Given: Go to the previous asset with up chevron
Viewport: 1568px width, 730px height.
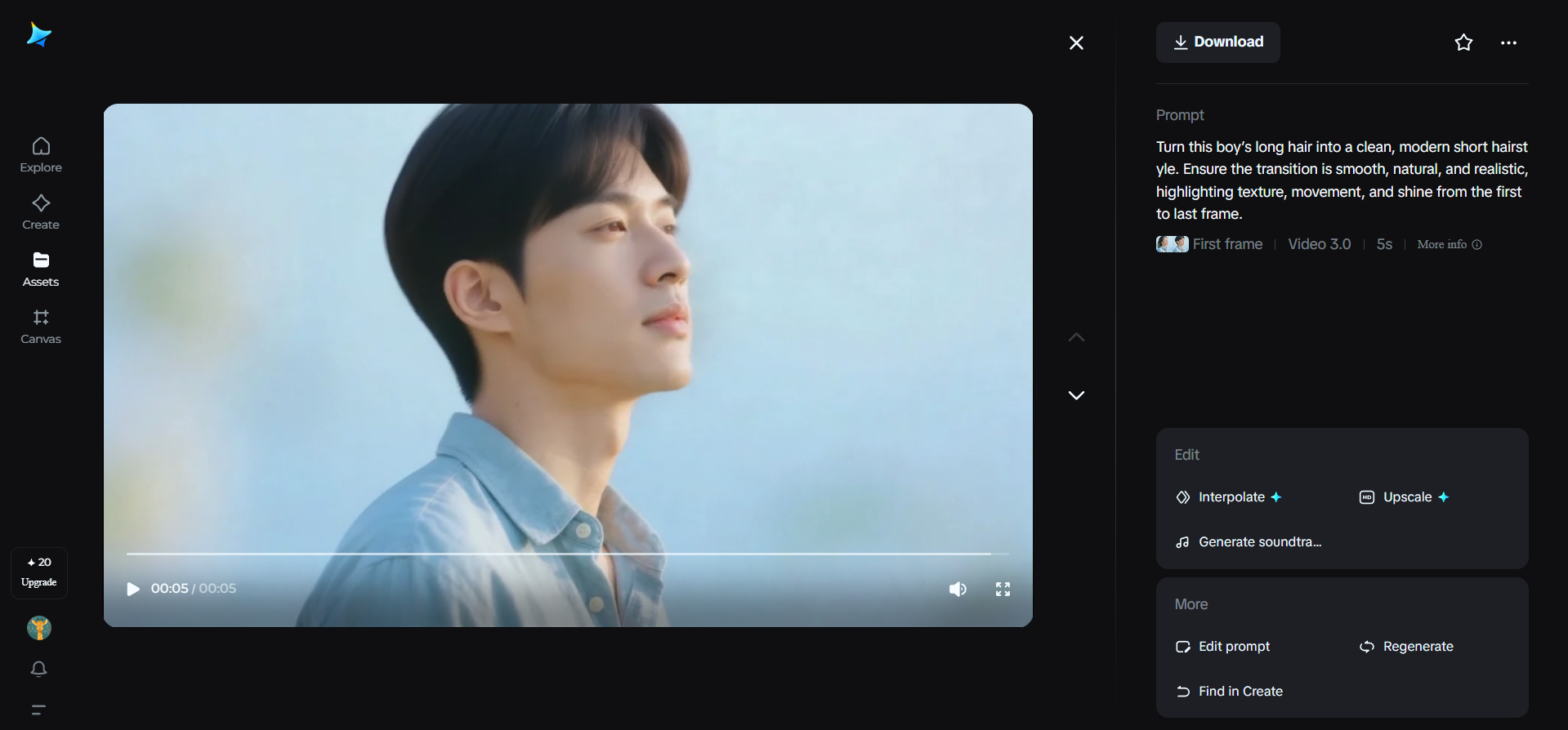Looking at the screenshot, I should (1076, 337).
